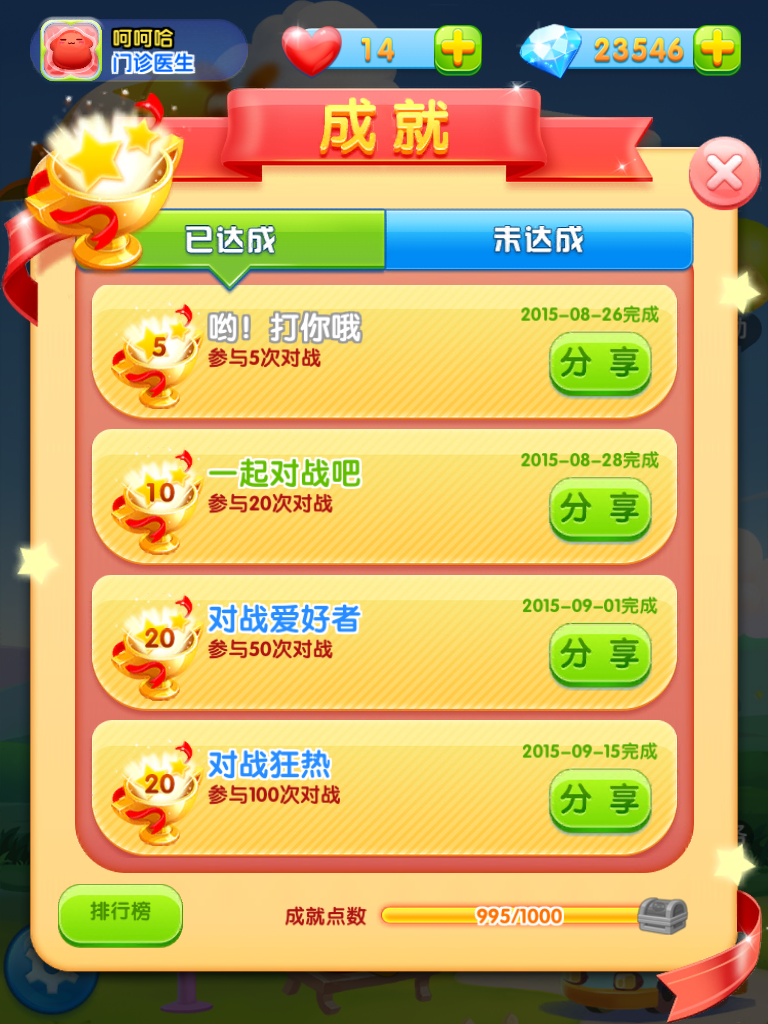Tap the achievement points treasure chest
This screenshot has width=768, height=1024.
663,914
